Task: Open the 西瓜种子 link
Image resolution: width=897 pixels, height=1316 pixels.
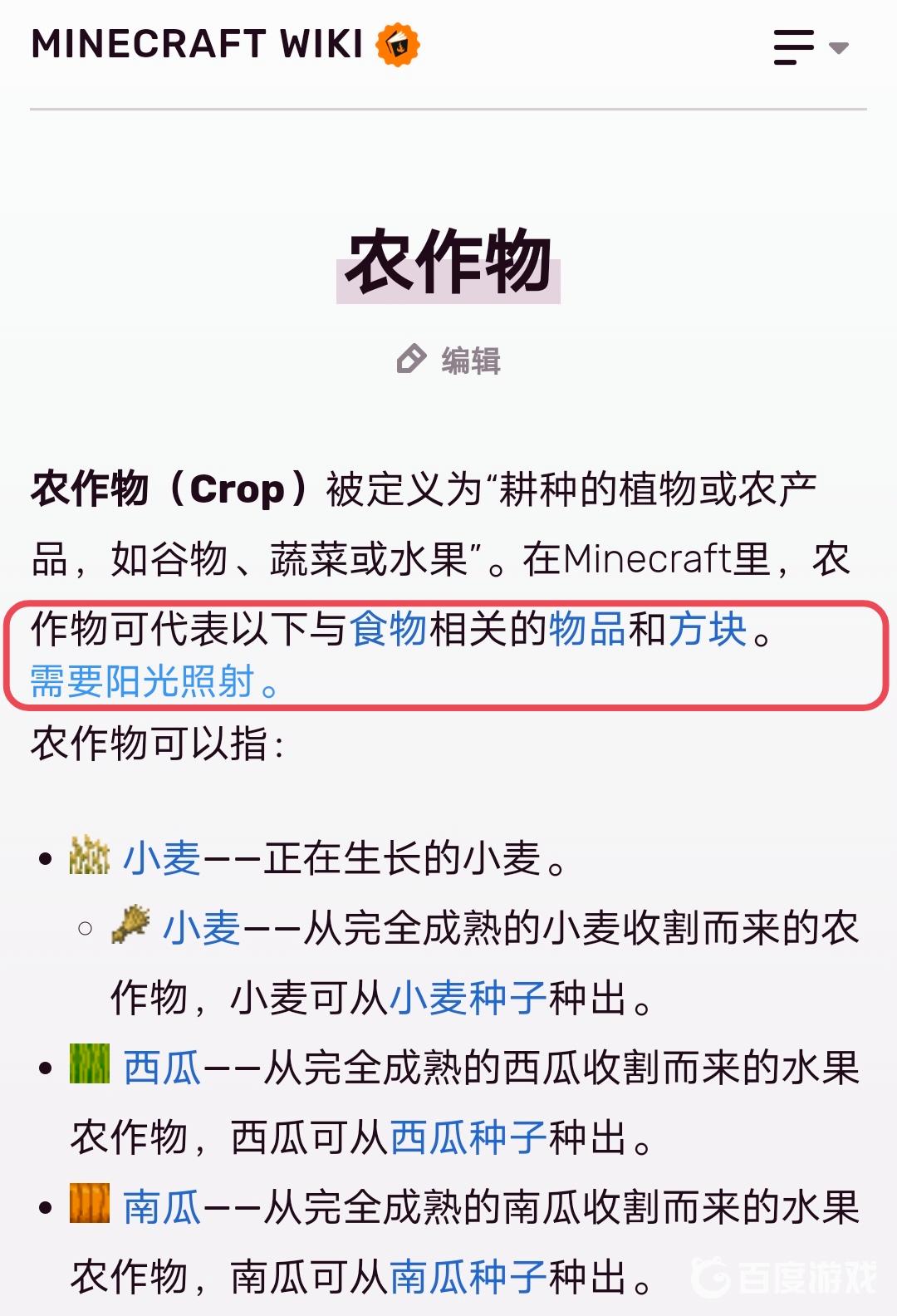Action: pyautogui.click(x=468, y=1137)
